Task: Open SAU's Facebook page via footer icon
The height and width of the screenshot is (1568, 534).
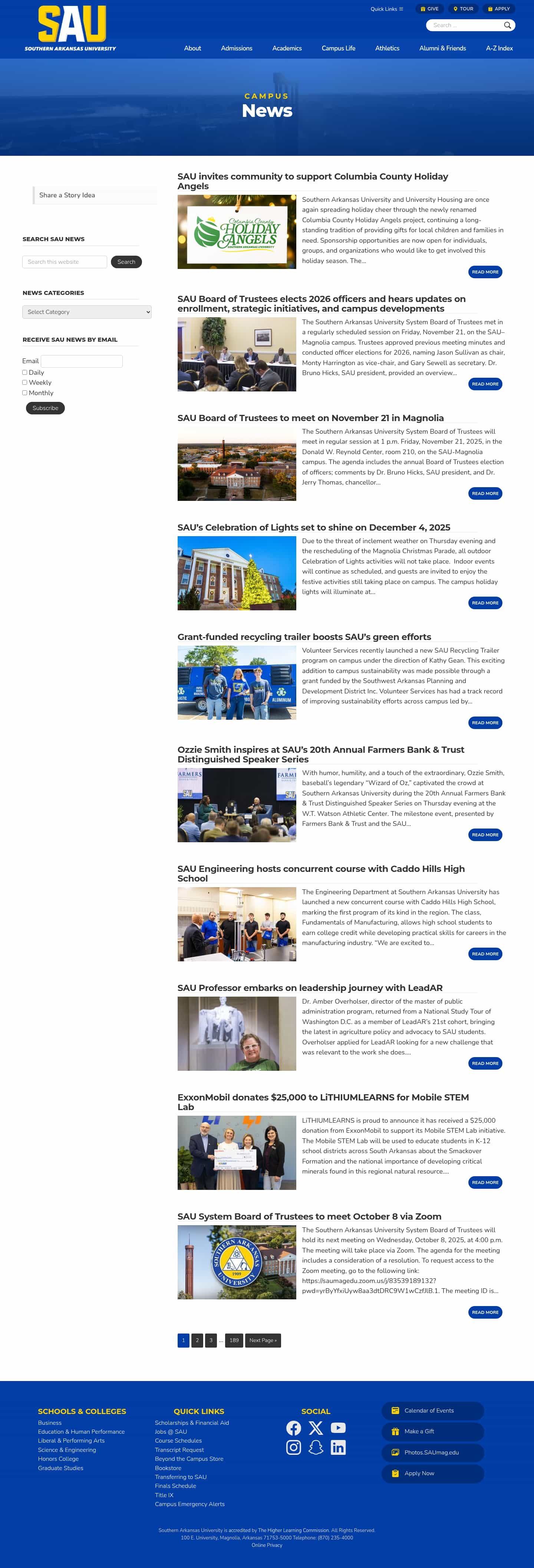Action: (294, 1427)
